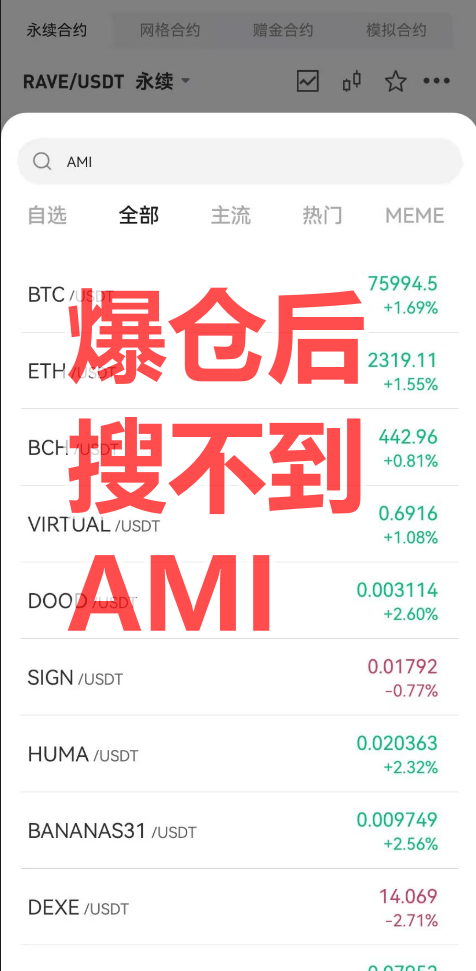Select the 全部 tab
The width and height of the screenshot is (476, 971).
pos(139,216)
